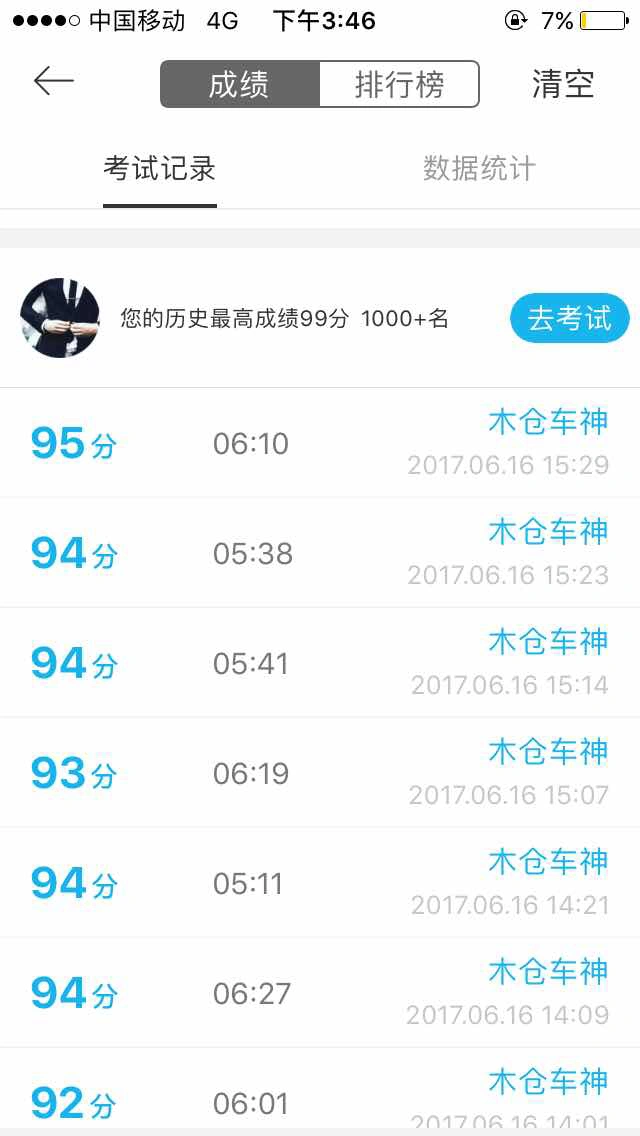
Task: Tap 清空 to clear records
Action: (563, 84)
